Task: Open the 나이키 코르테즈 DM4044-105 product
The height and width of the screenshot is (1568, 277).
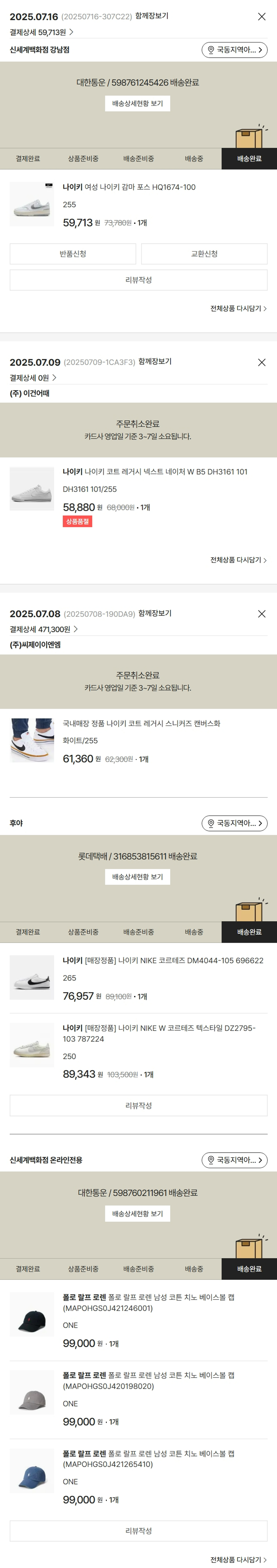Action: pyautogui.click(x=163, y=960)
